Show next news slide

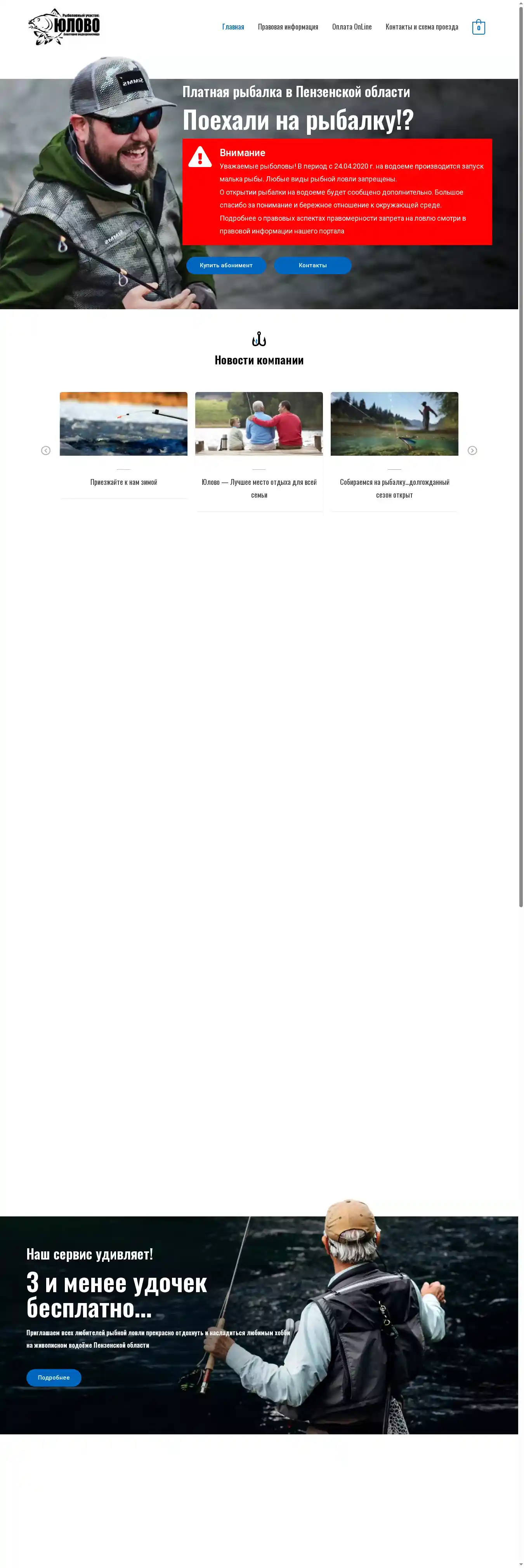click(x=472, y=450)
